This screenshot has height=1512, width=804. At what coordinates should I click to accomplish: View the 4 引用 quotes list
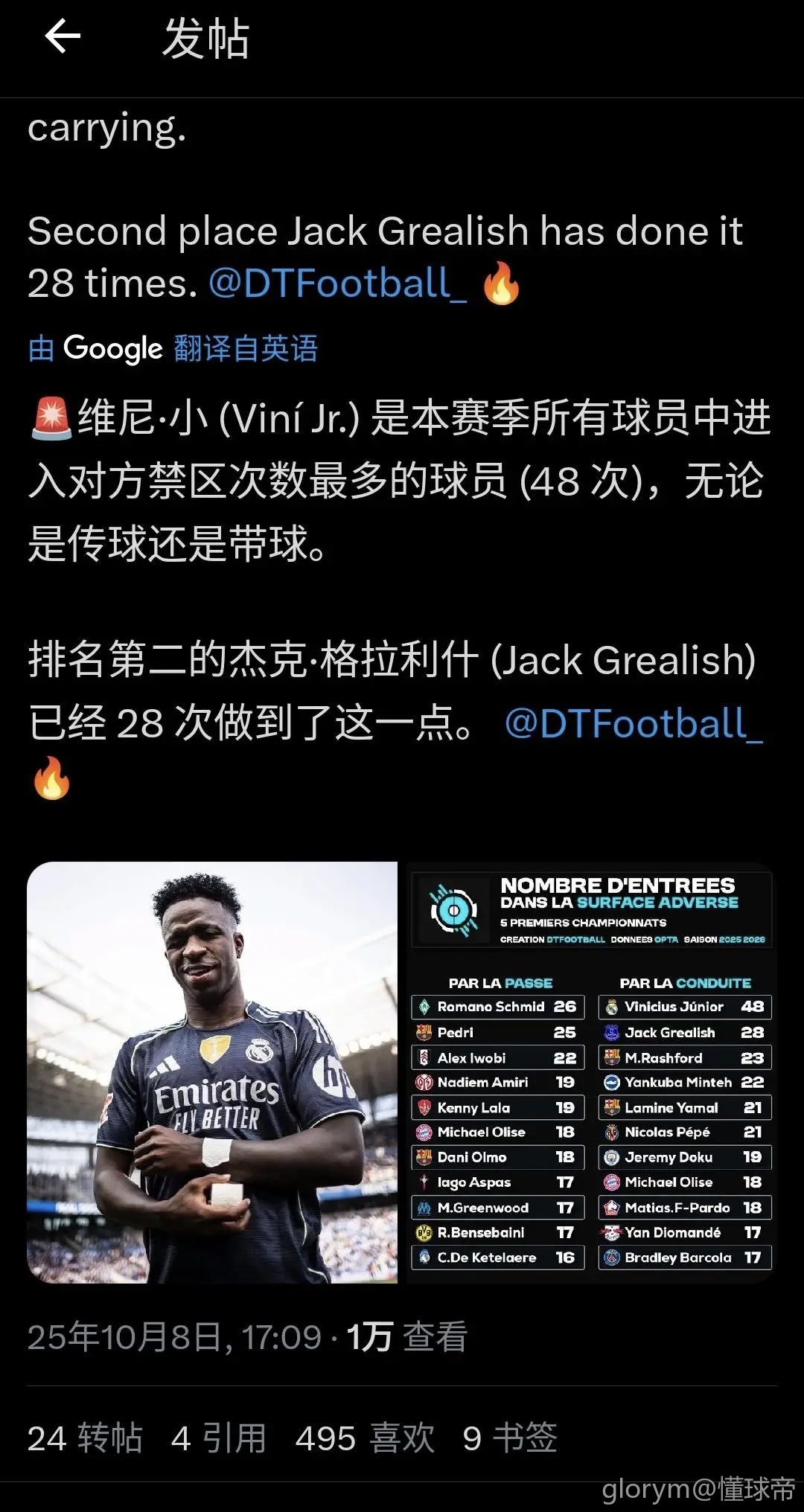218,1438
